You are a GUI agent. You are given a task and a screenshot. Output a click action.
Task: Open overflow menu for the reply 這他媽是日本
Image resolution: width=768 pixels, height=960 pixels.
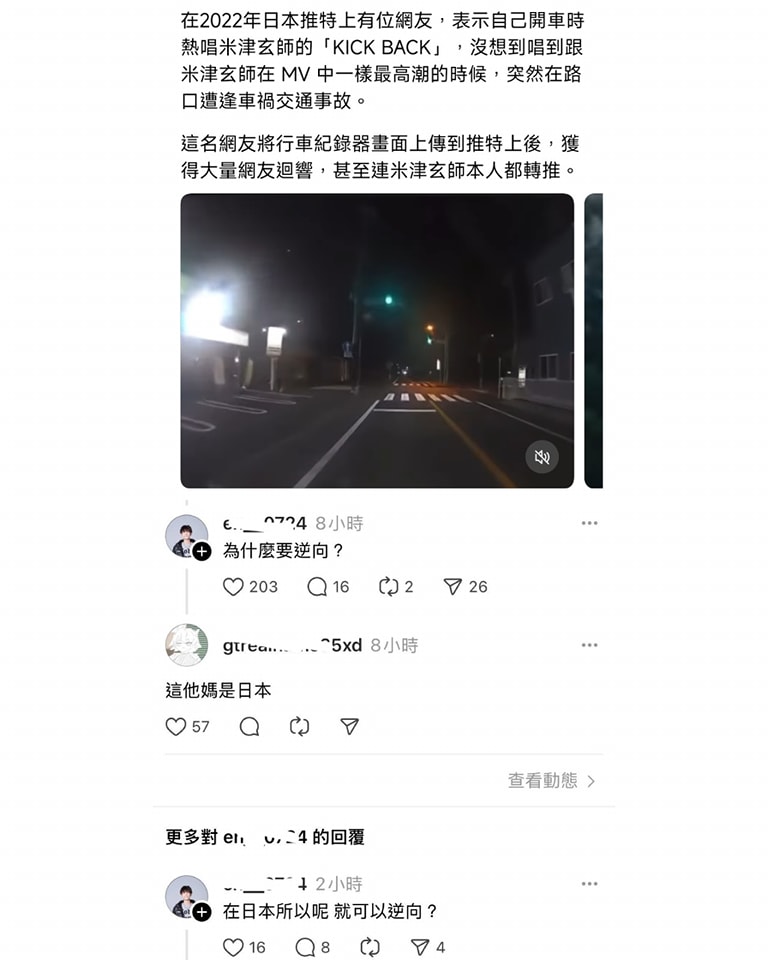point(589,646)
